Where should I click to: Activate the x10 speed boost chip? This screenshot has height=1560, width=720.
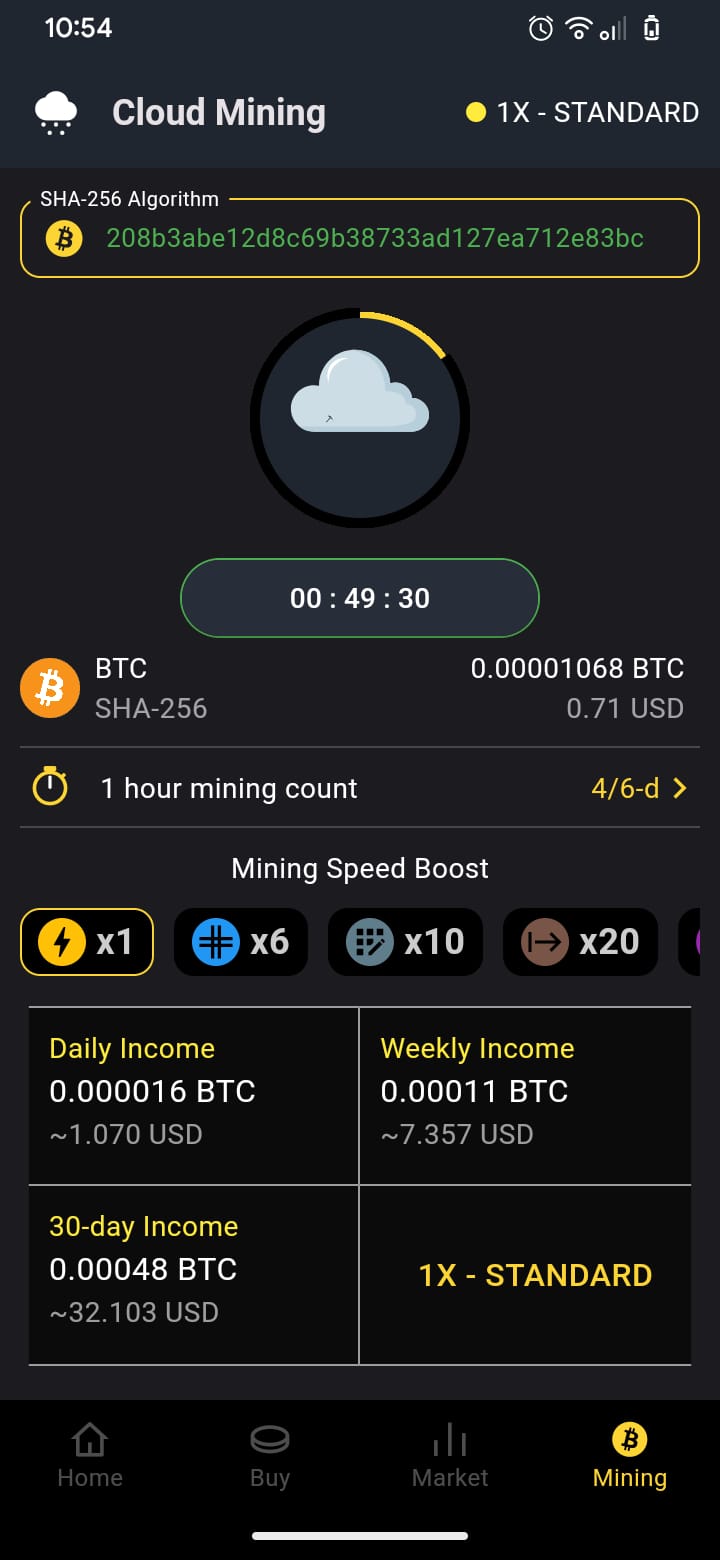[x=405, y=942]
